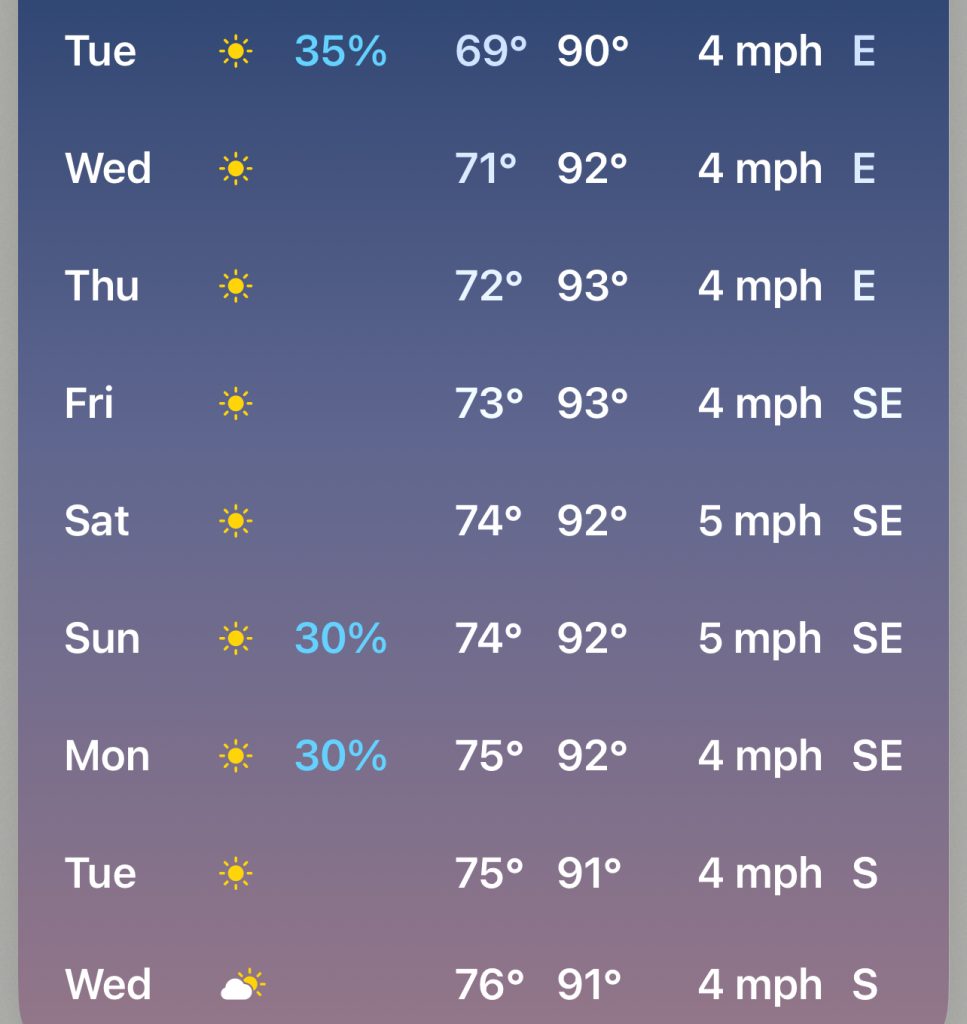This screenshot has width=967, height=1024.
Task: Open the Sat forecast row
Action: [x=483, y=521]
